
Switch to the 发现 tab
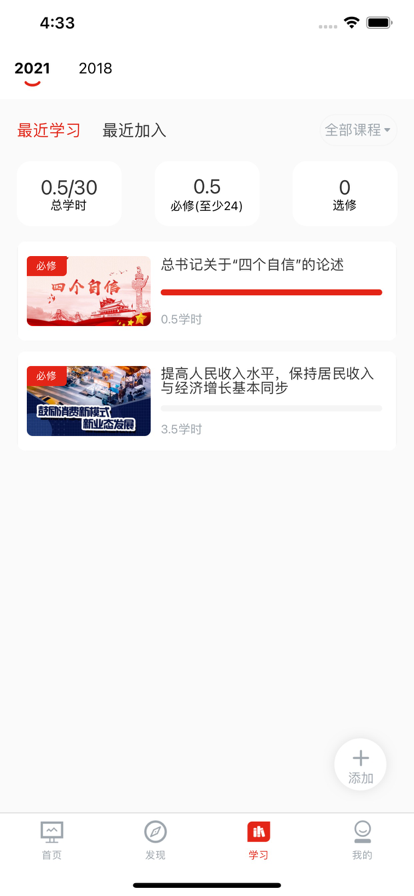pos(155,841)
